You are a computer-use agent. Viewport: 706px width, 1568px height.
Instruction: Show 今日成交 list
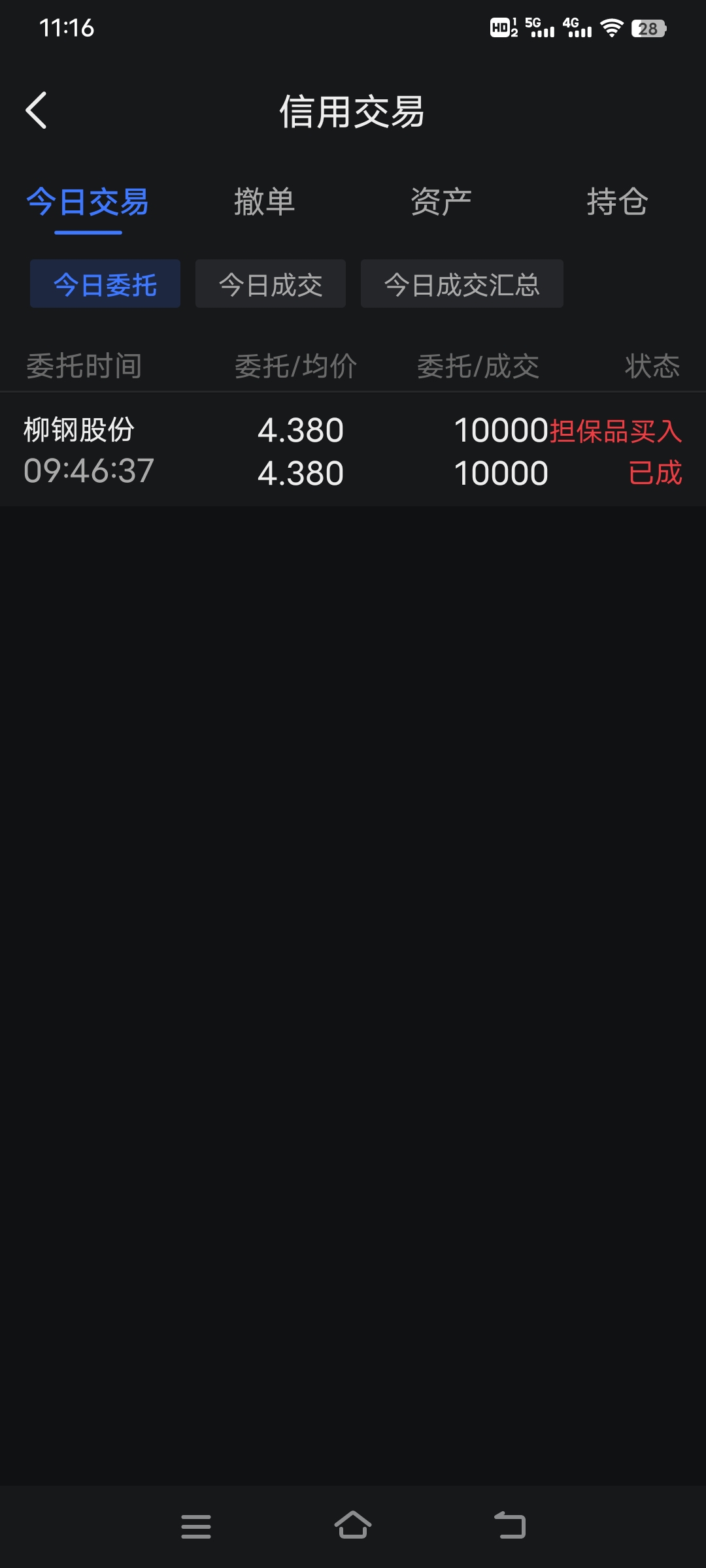click(x=271, y=284)
